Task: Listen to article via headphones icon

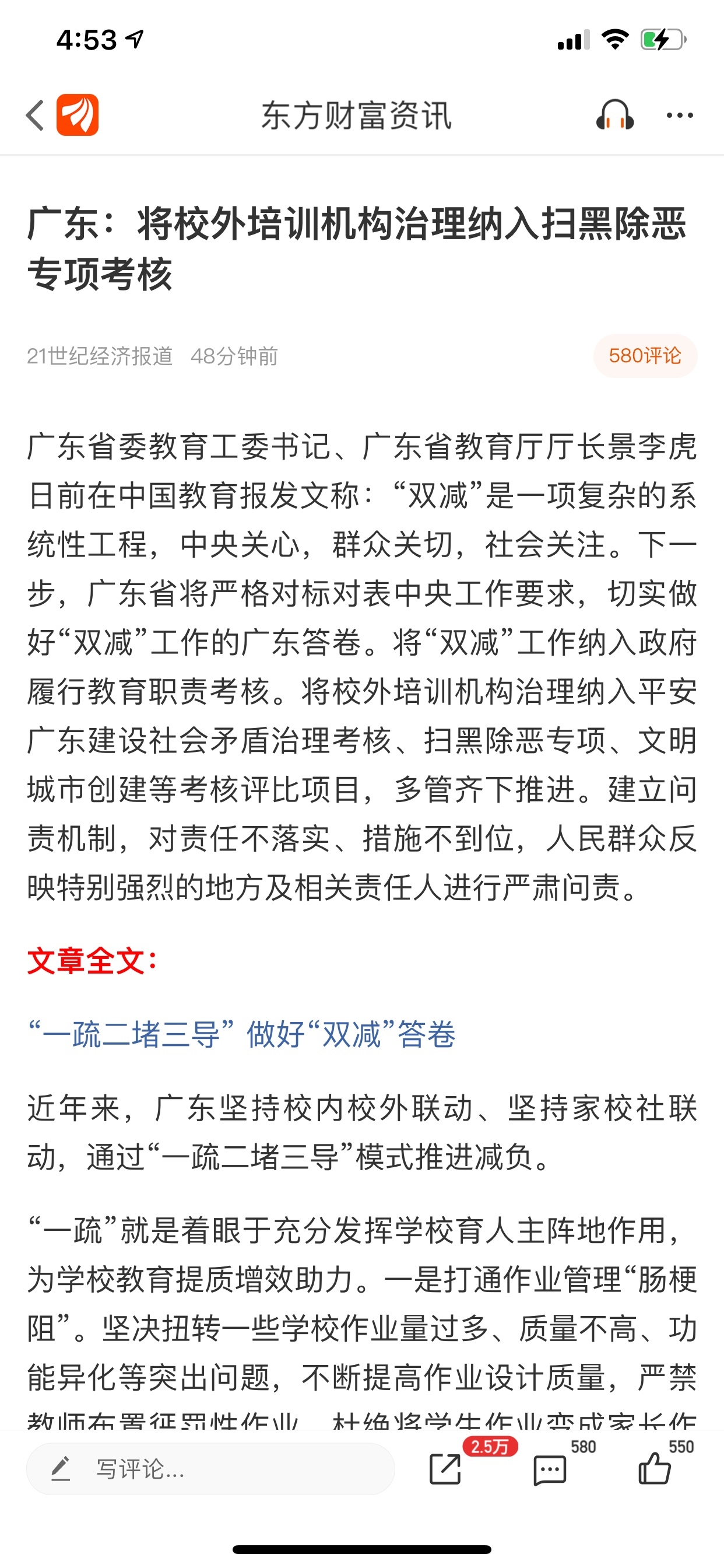Action: (614, 115)
